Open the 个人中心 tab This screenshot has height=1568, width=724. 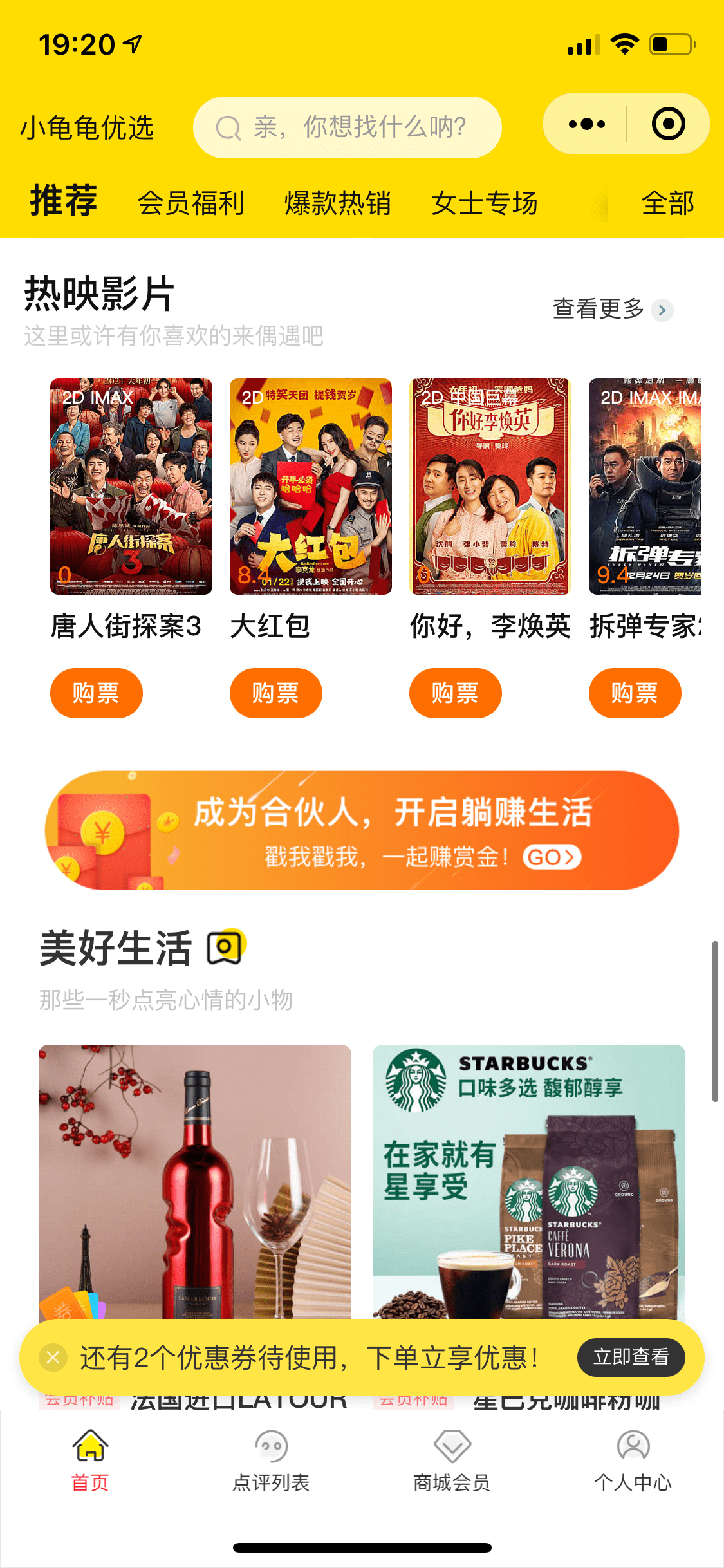633,1461
